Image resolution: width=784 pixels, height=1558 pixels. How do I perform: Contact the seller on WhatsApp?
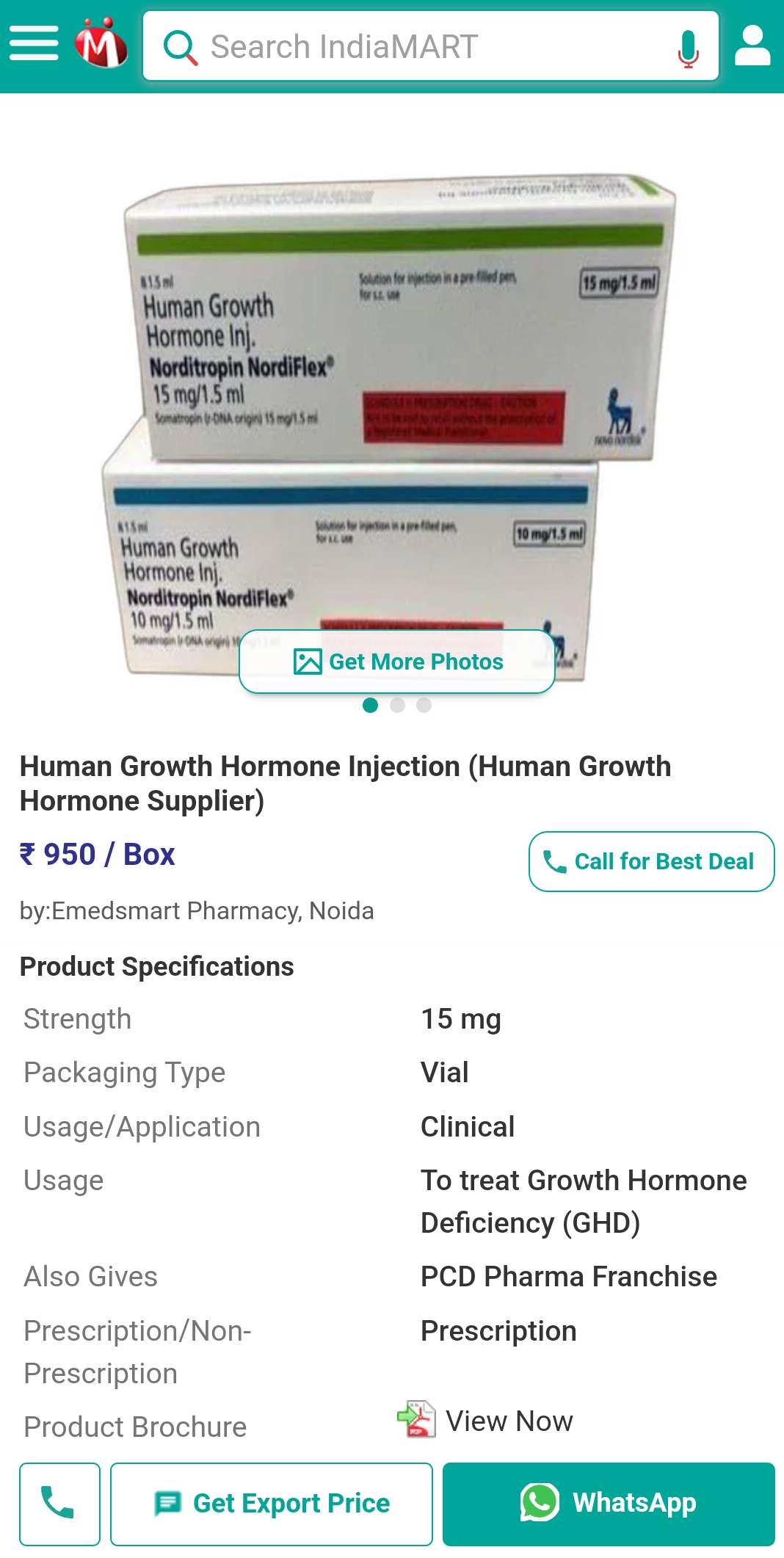[x=609, y=1503]
